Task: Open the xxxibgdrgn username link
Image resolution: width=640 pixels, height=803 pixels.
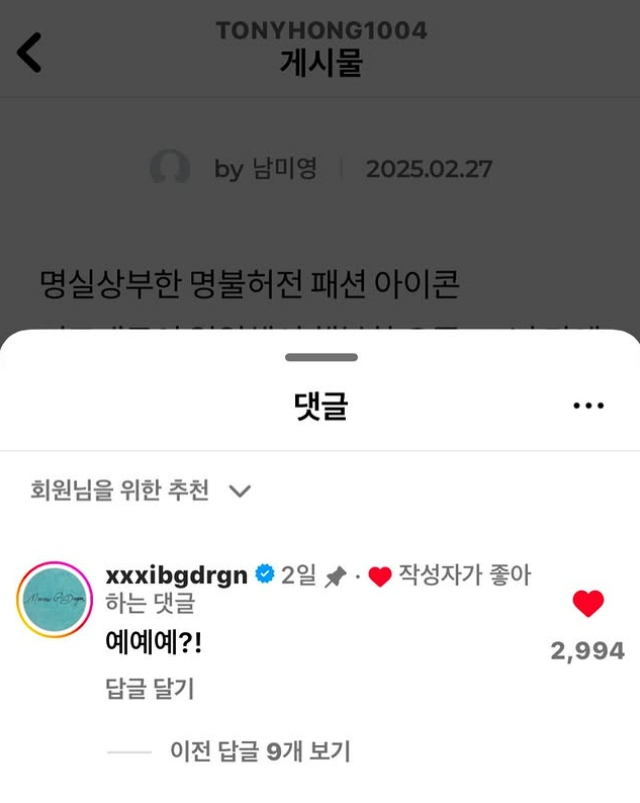Action: click(x=176, y=575)
